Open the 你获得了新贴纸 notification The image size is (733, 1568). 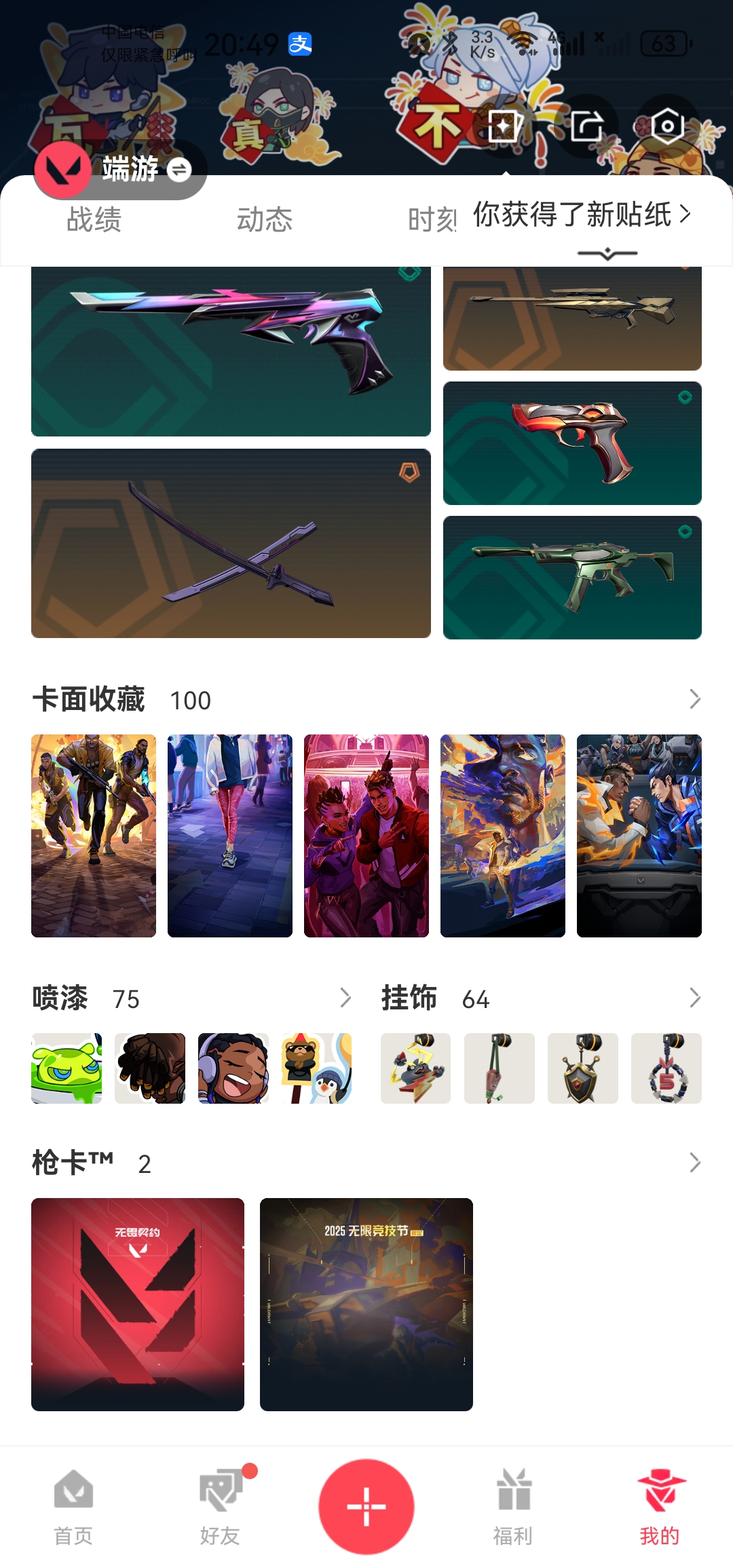click(581, 214)
